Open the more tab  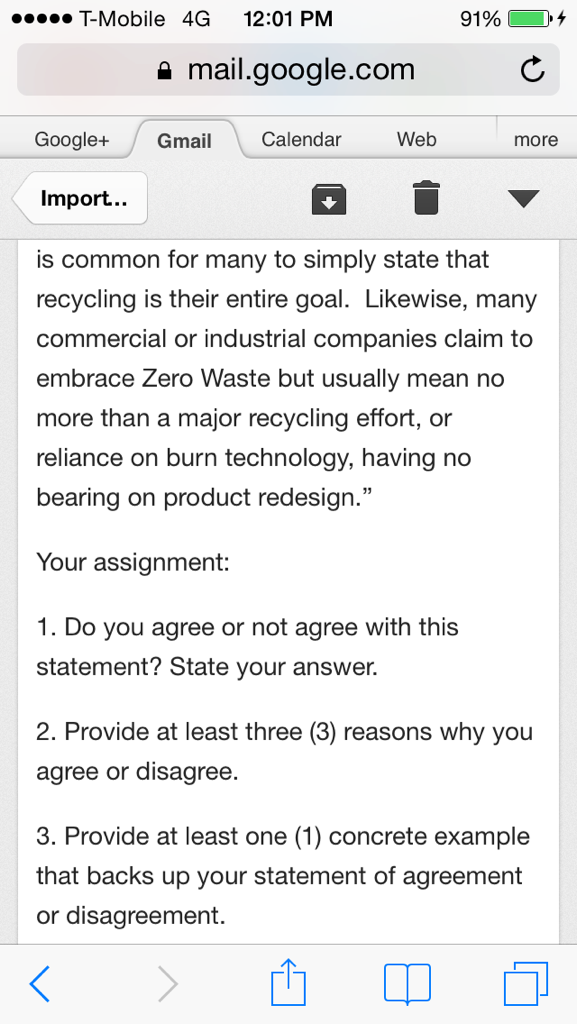coord(536,140)
